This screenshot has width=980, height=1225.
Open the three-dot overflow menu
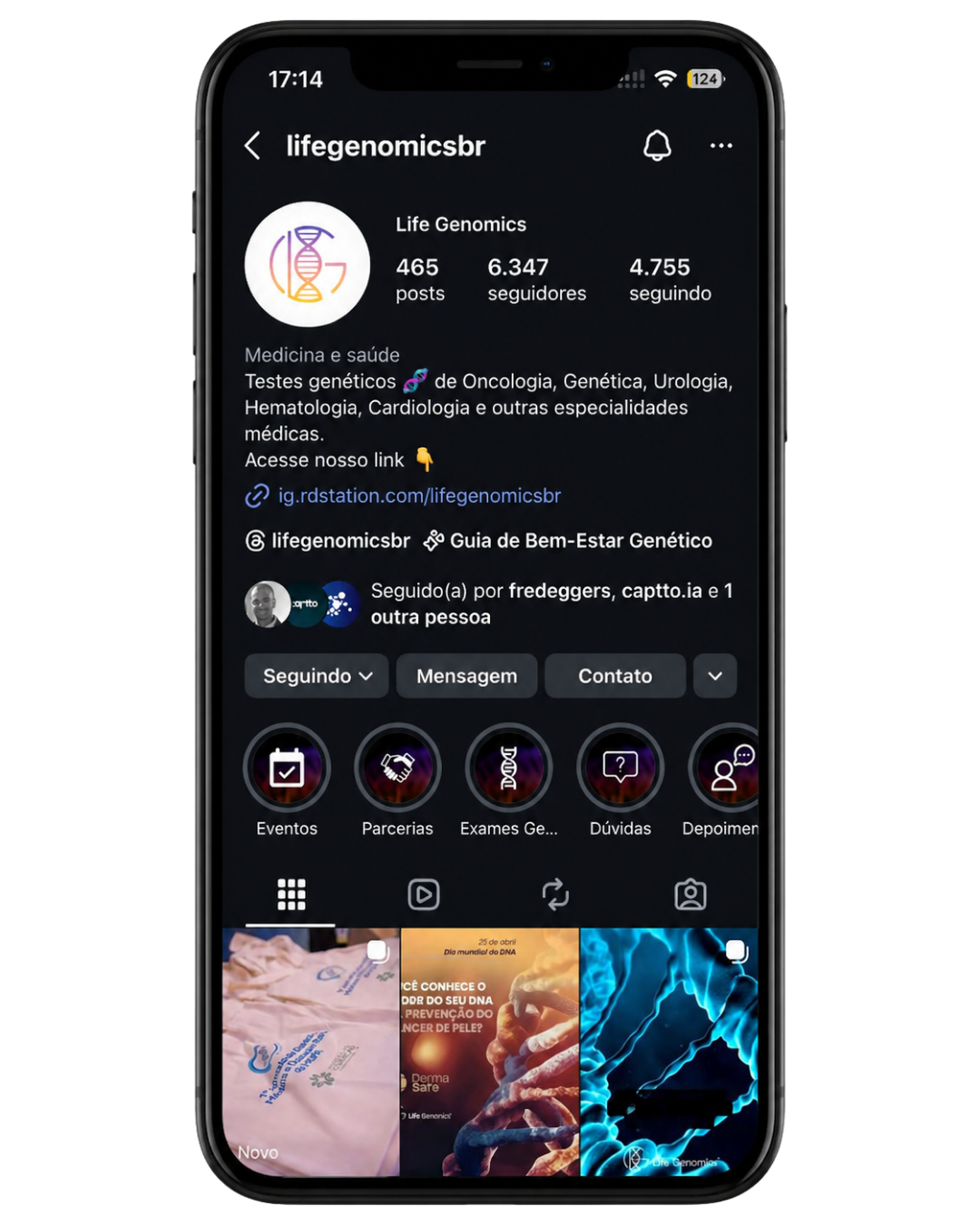click(x=720, y=146)
